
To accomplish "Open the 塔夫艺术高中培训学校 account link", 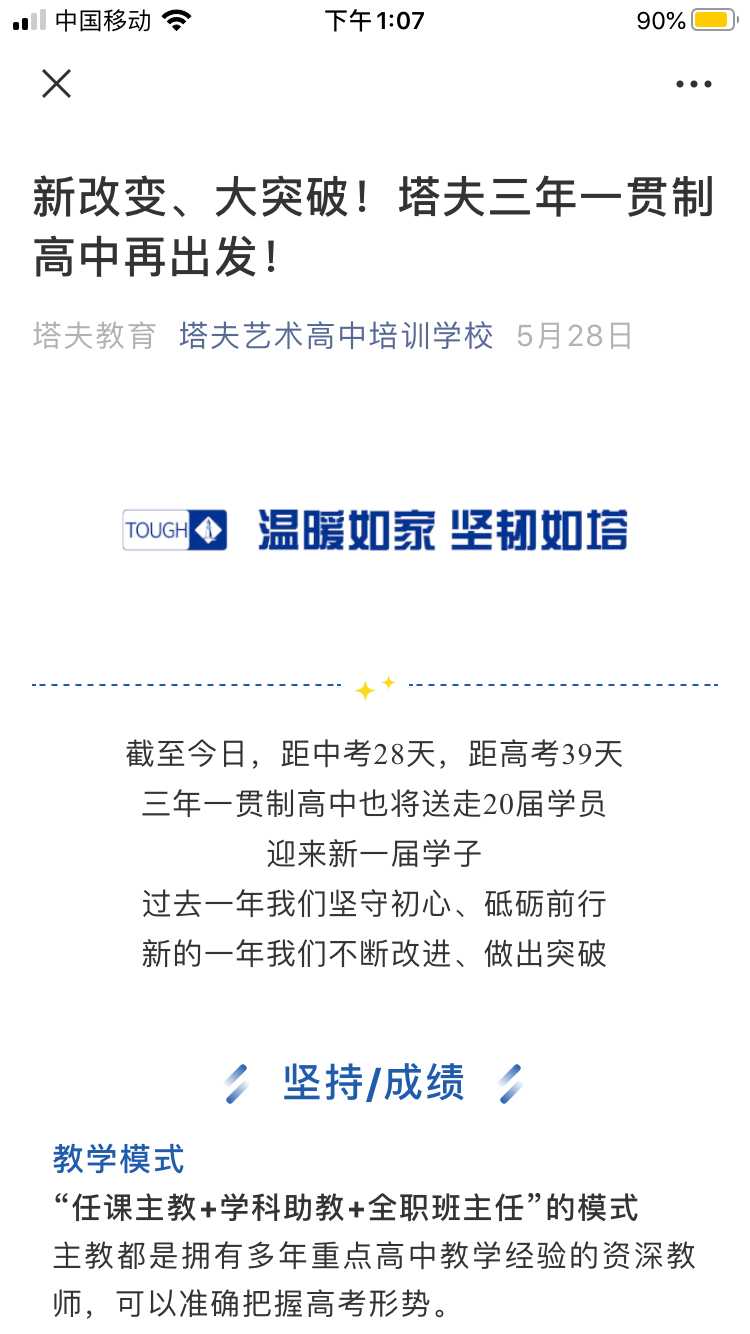I will point(337,336).
